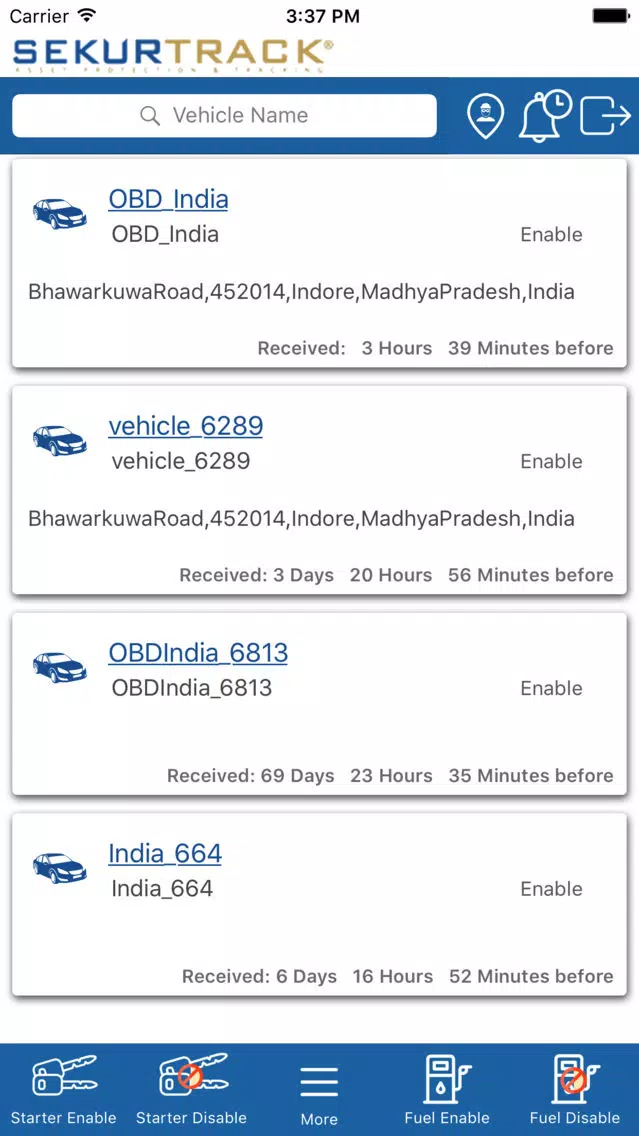Open the vehicle_6289 link
639x1136 pixels.
(x=185, y=426)
